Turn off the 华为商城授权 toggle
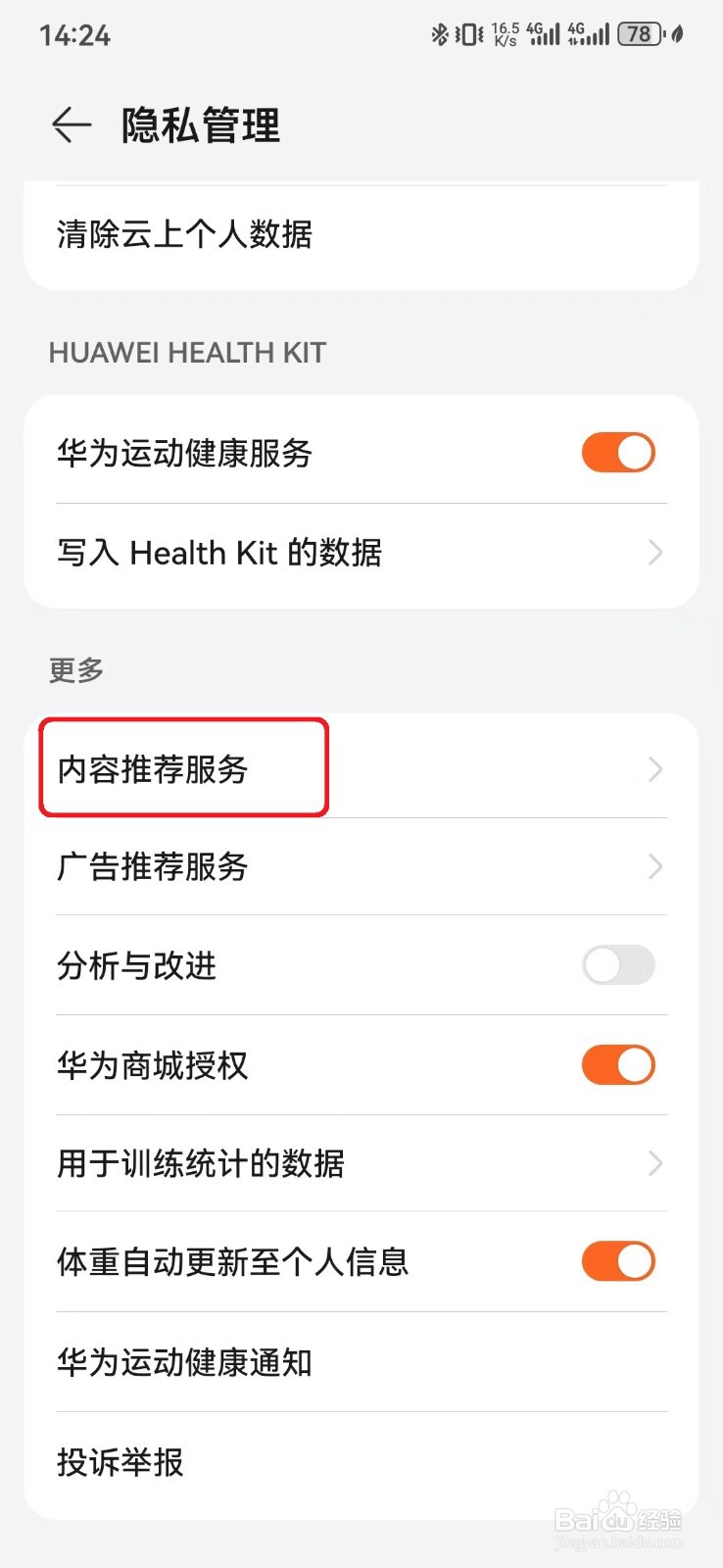 point(617,1064)
